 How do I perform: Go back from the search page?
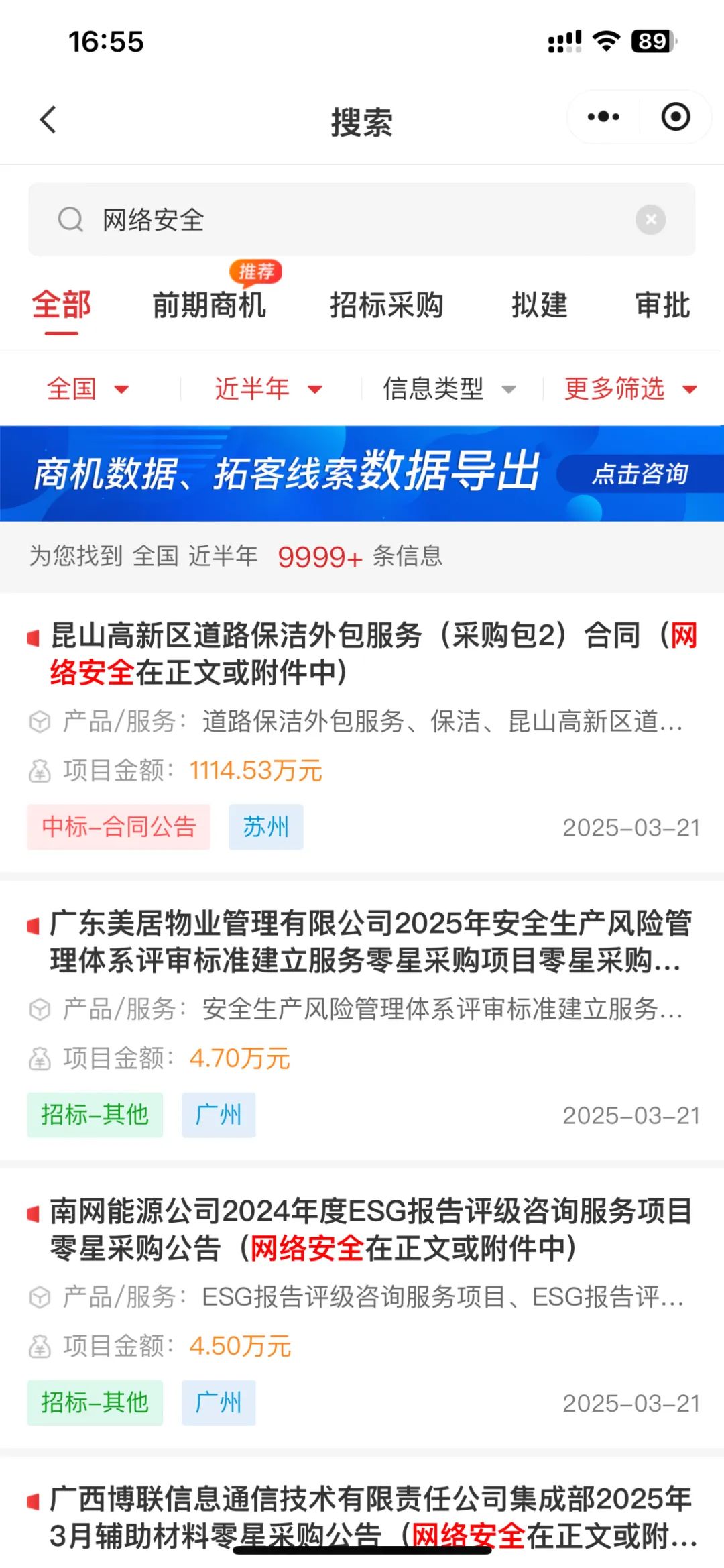coord(48,120)
